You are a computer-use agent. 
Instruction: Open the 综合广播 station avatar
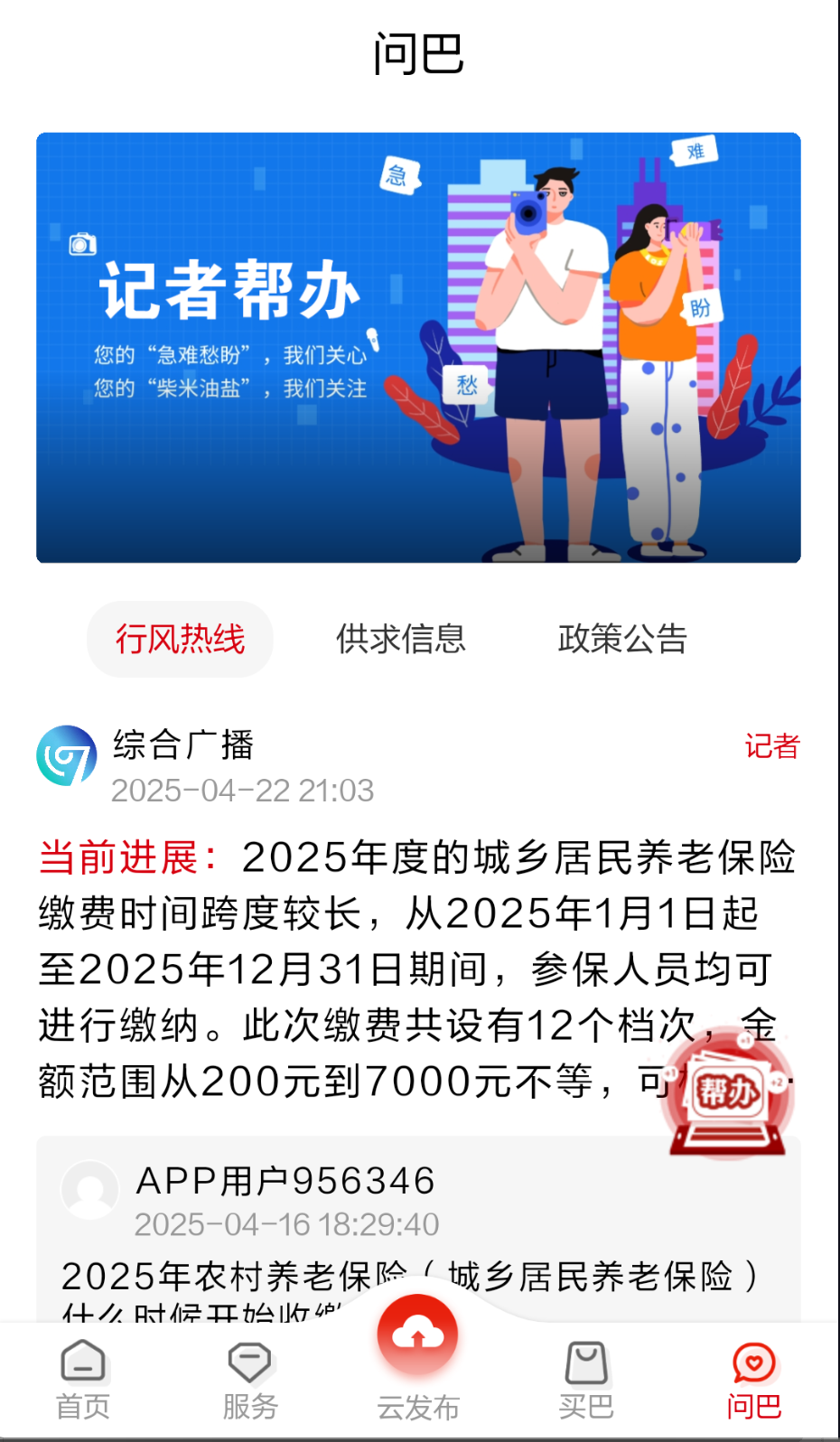(67, 757)
